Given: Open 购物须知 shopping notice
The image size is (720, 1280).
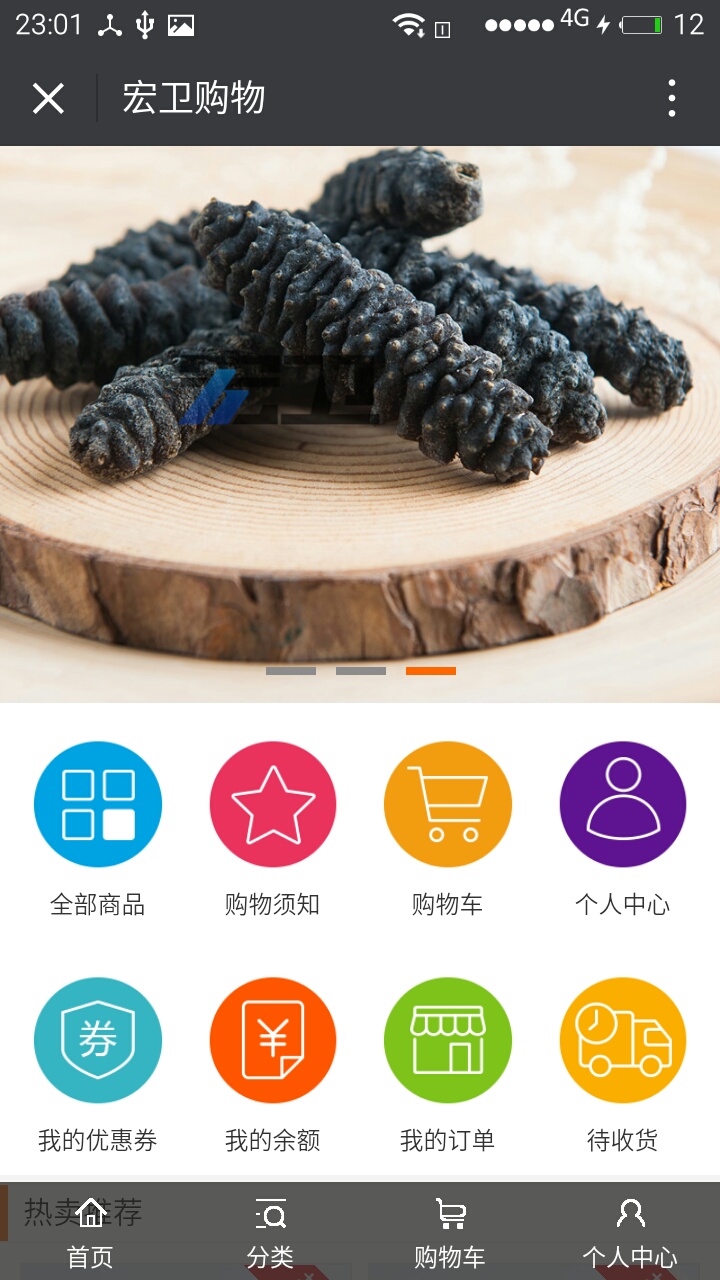Looking at the screenshot, I should coord(273,805).
